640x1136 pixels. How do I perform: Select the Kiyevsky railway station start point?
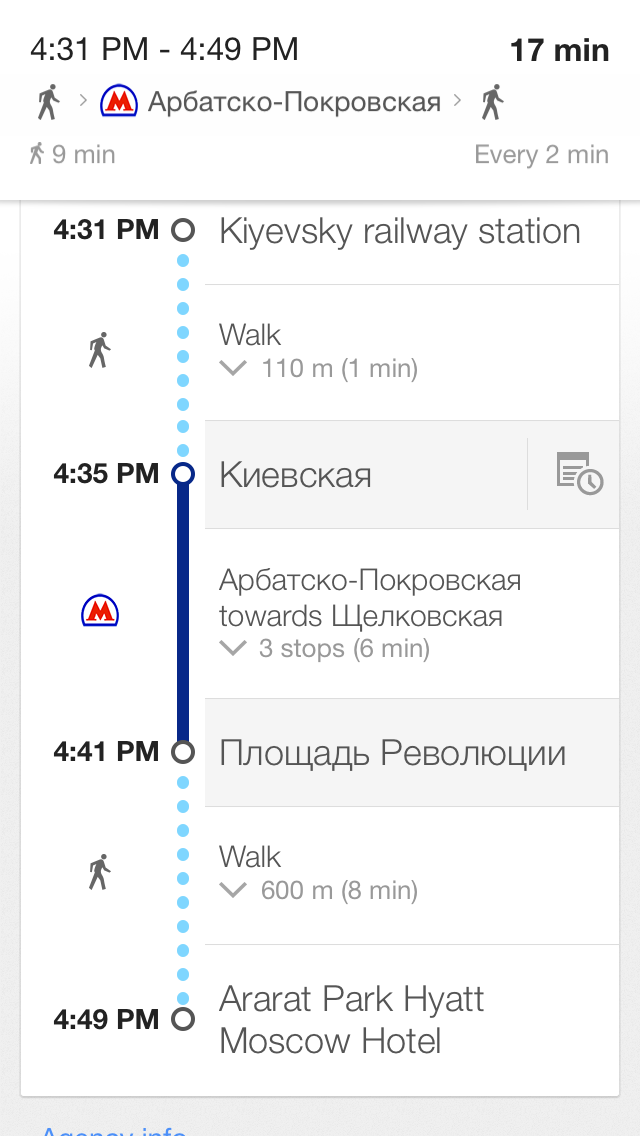tap(399, 232)
